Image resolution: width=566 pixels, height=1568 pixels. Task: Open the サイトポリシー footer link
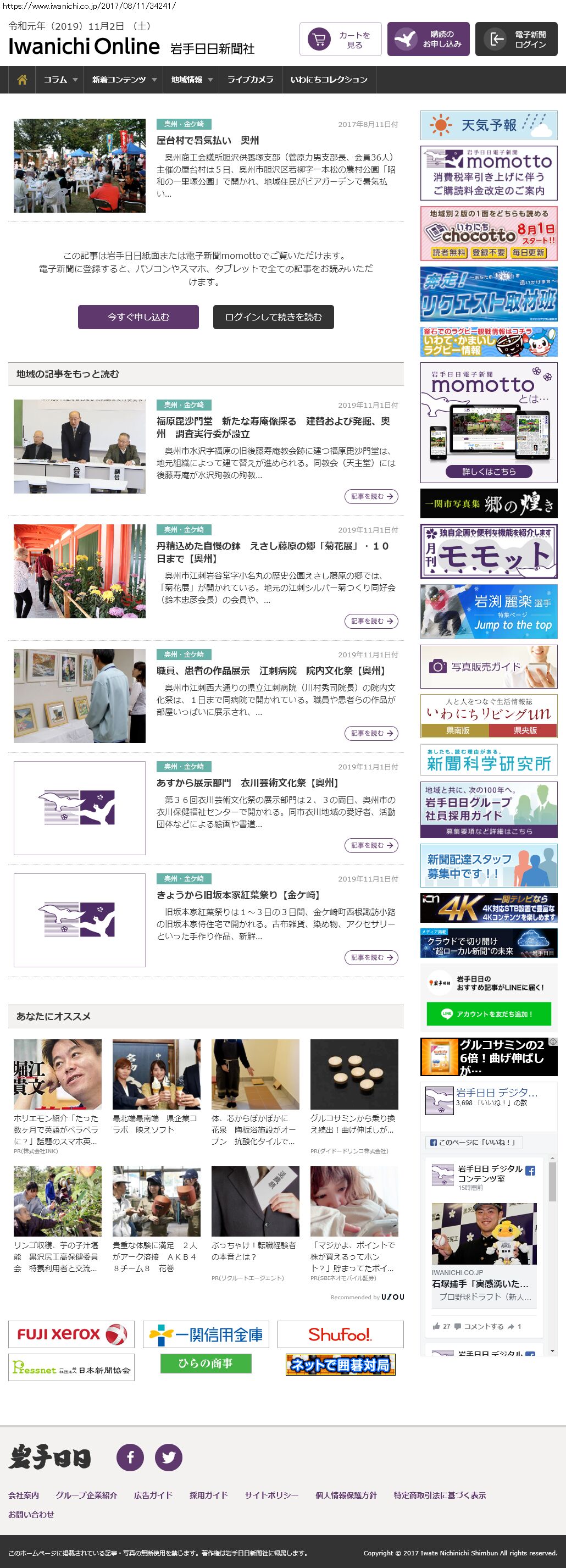pos(271,1495)
